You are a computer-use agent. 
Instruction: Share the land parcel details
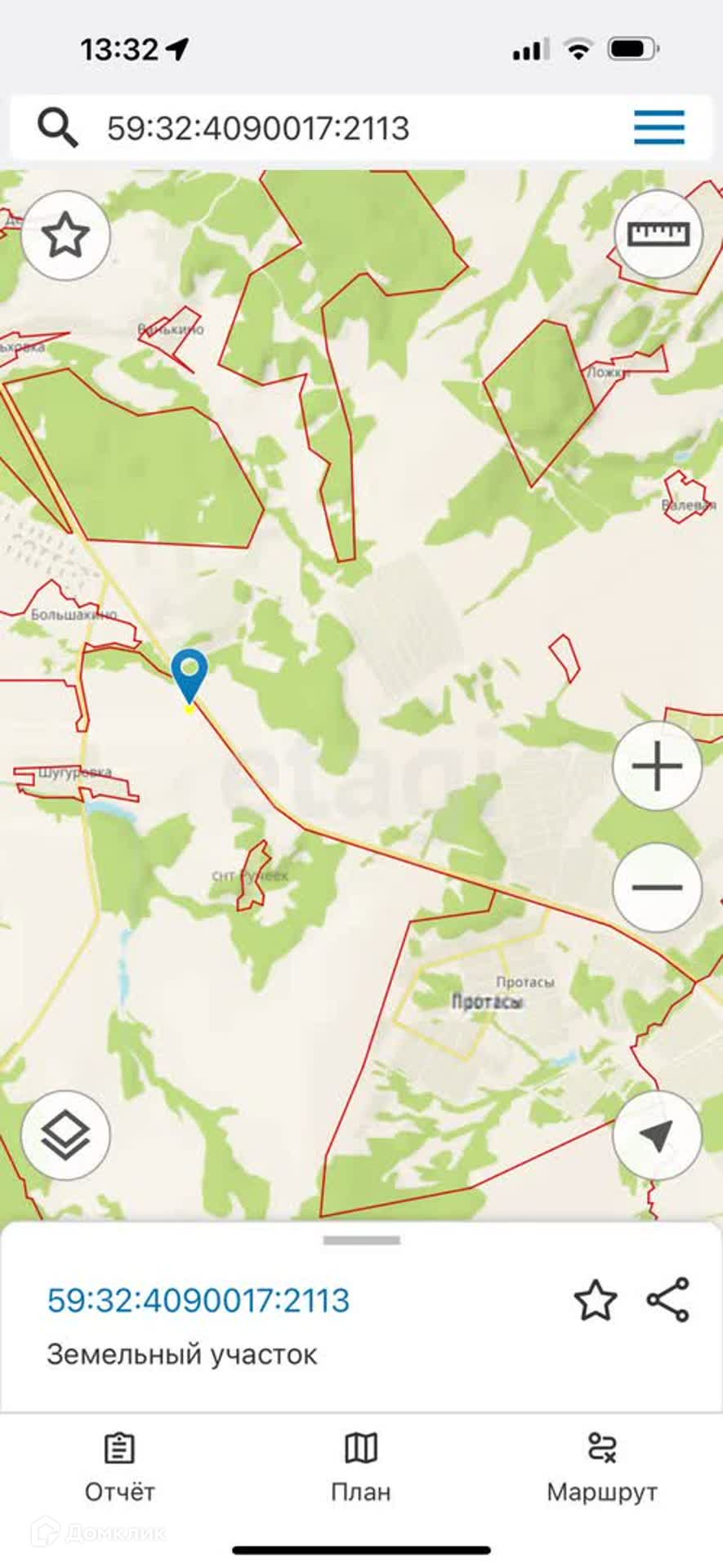click(x=667, y=1300)
